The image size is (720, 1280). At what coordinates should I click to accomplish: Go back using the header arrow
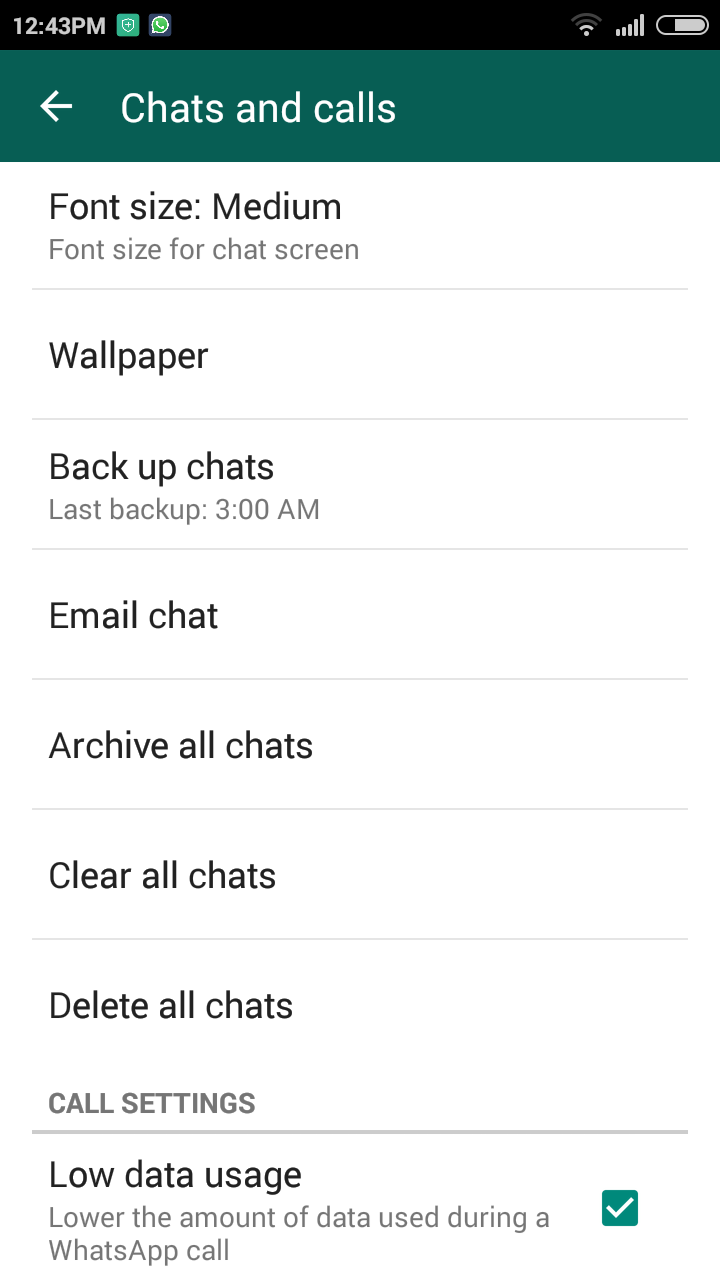coord(56,107)
